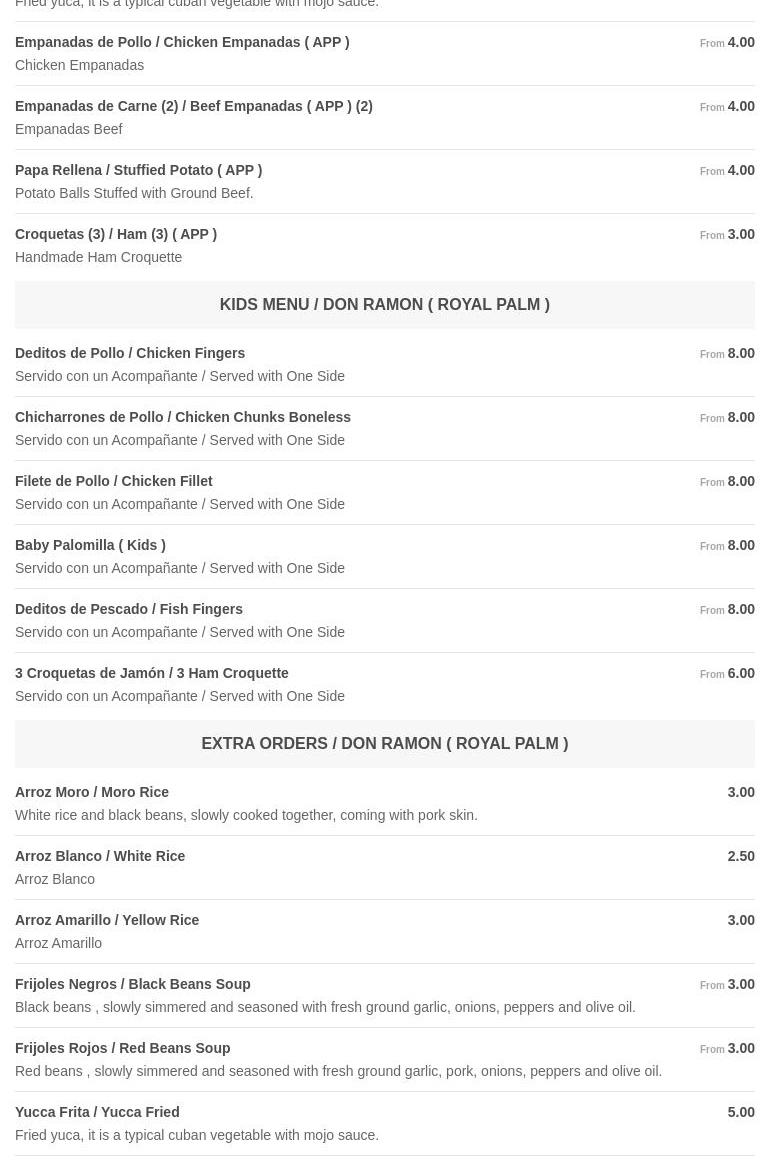This screenshot has width=770, height=1164.
Task: Select Frijoles Rojos / Red Beans Soup
Action: [x=122, y=1049]
